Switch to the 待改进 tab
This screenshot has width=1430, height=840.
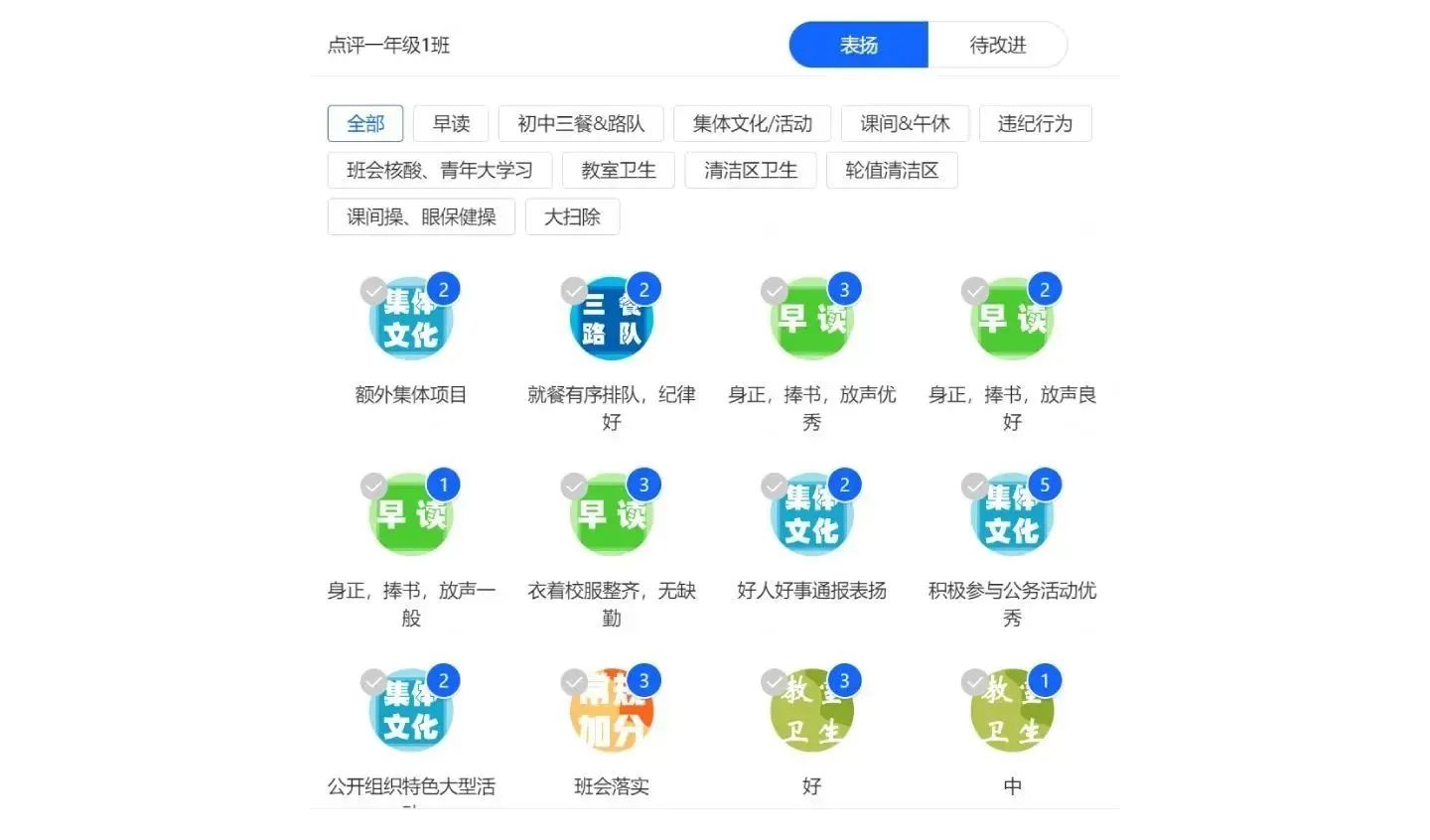point(997,45)
